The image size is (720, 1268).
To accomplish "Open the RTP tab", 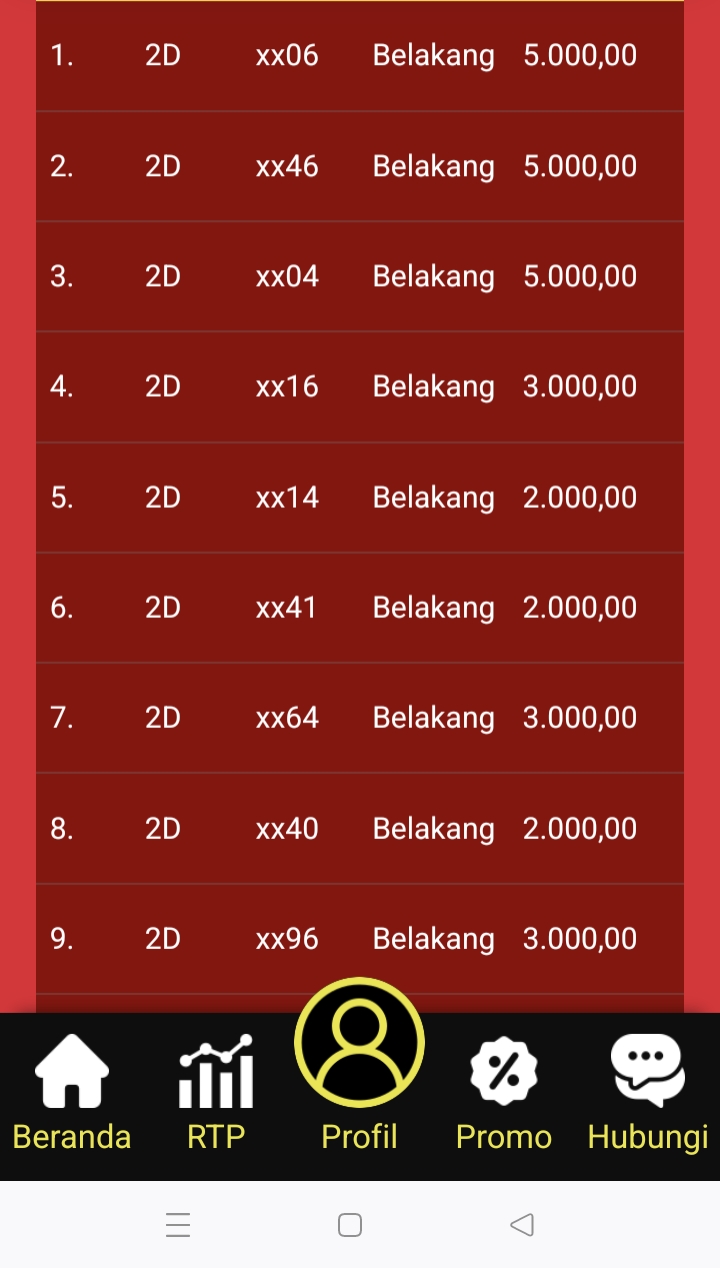I will 216,1094.
